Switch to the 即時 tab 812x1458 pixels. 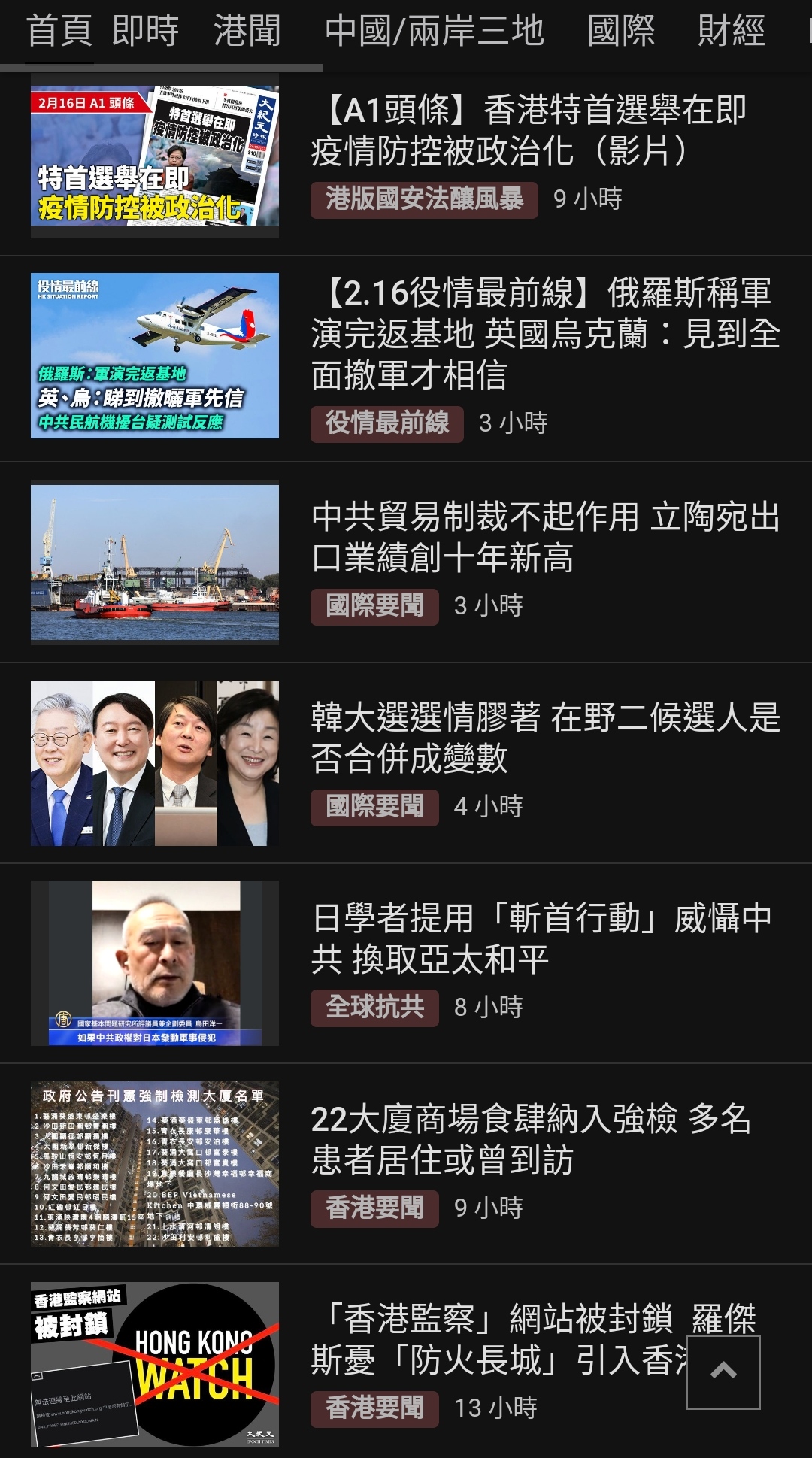[145, 32]
